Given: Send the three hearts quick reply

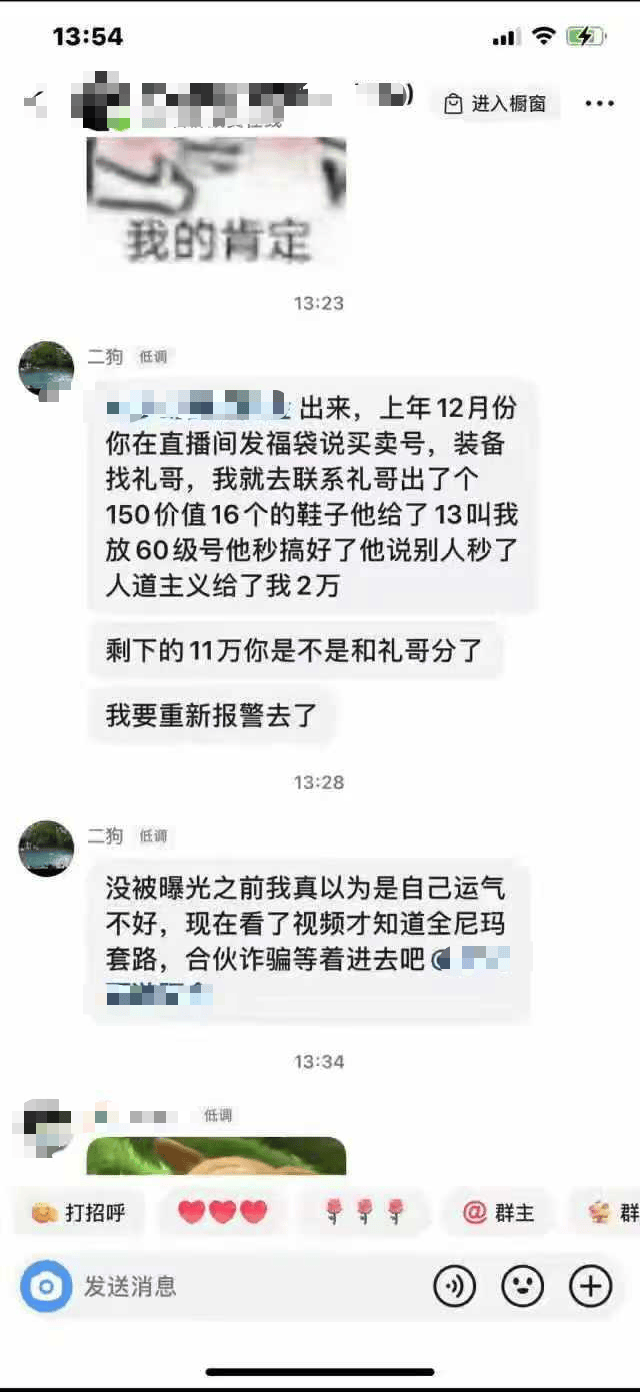Looking at the screenshot, I should 223,1213.
